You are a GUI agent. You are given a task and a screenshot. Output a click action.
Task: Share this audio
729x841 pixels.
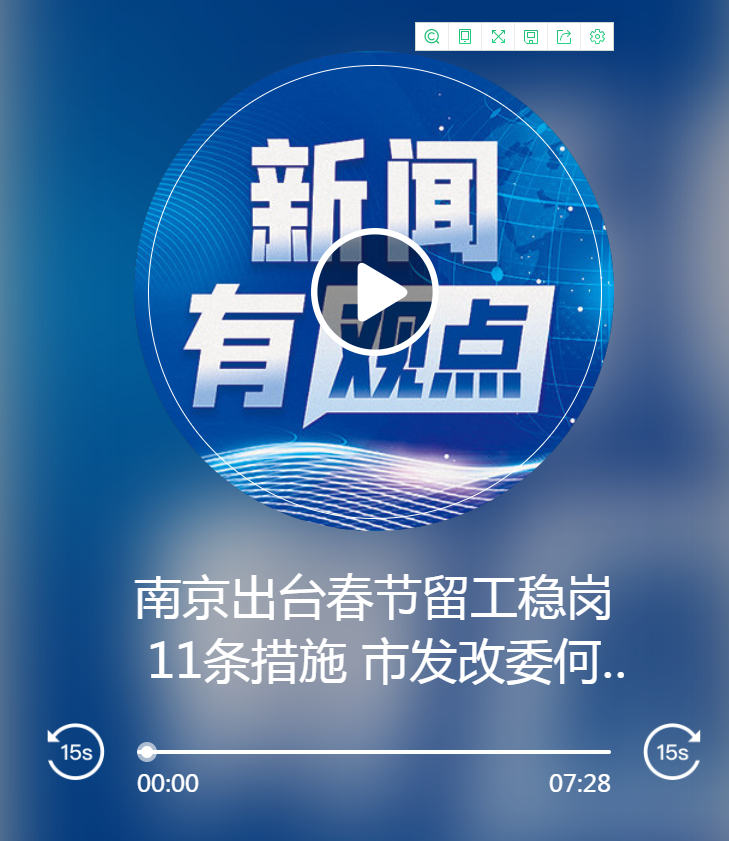(x=564, y=37)
